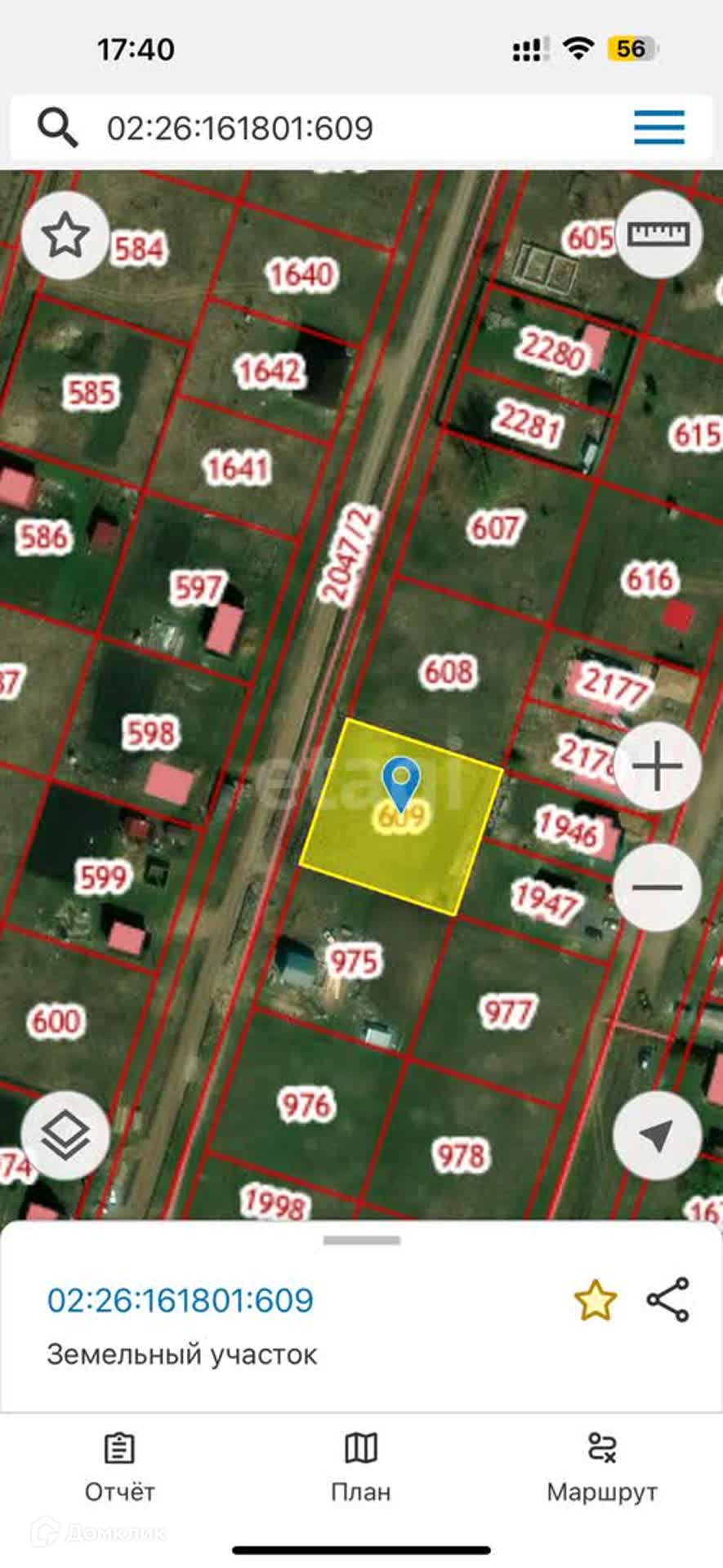Share the land plot 02:26:161801:609
Screen dimensions: 723x1568
click(668, 1300)
